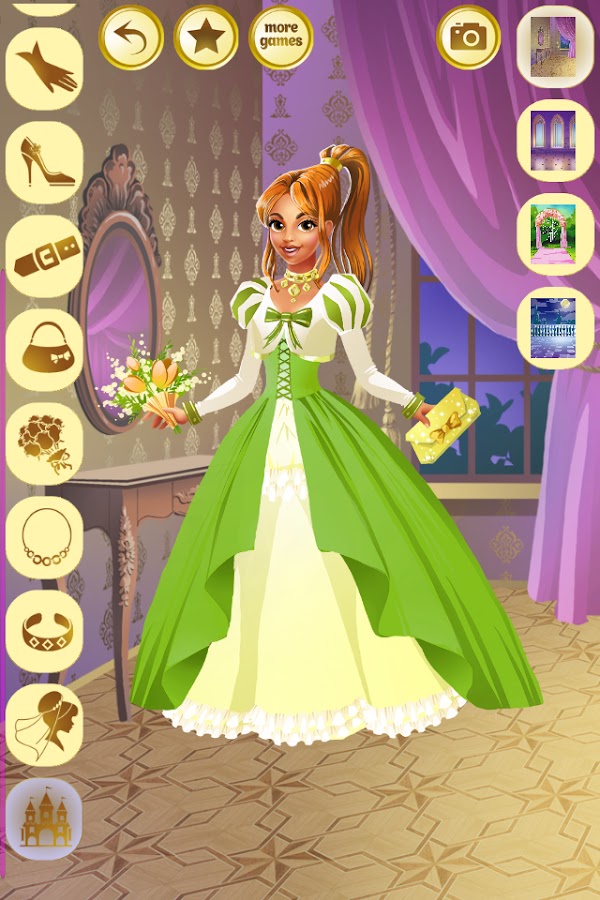Image resolution: width=600 pixels, height=900 pixels.
Task: Take a snapshot with the camera button
Action: (x=468, y=37)
